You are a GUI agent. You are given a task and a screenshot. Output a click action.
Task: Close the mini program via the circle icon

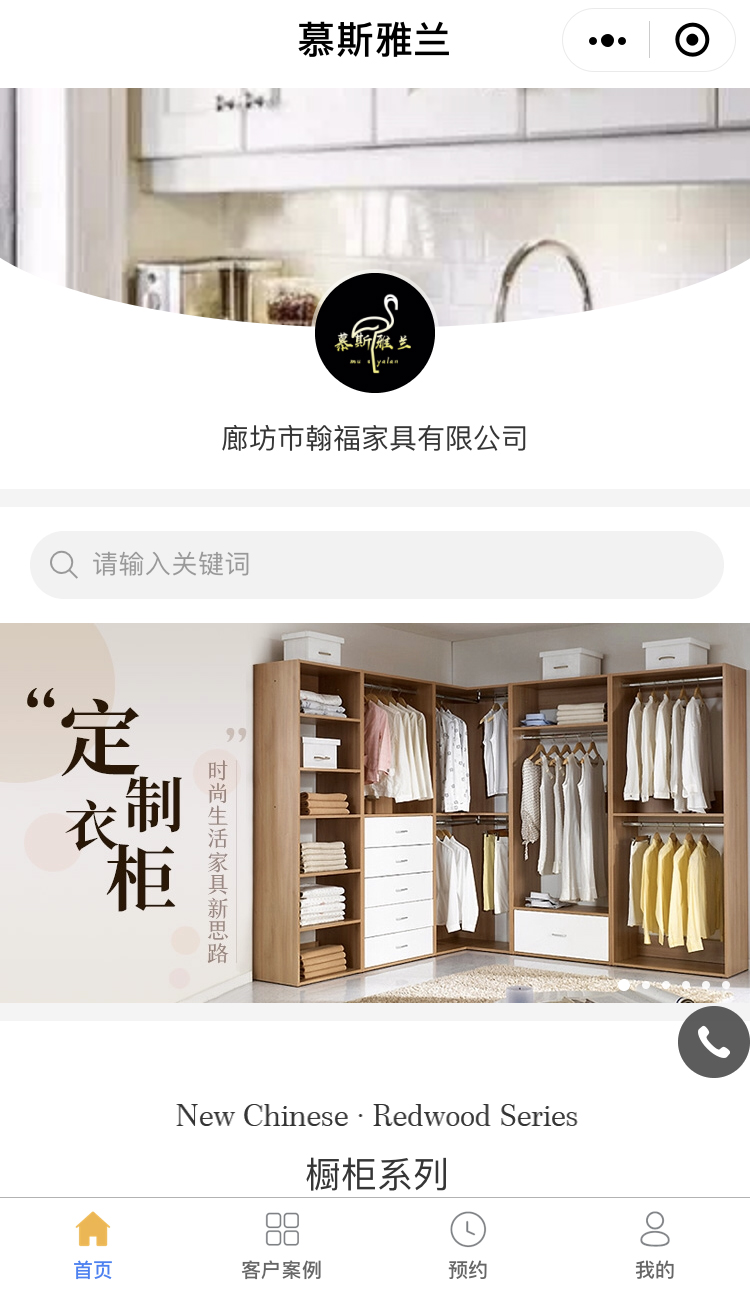coord(692,41)
